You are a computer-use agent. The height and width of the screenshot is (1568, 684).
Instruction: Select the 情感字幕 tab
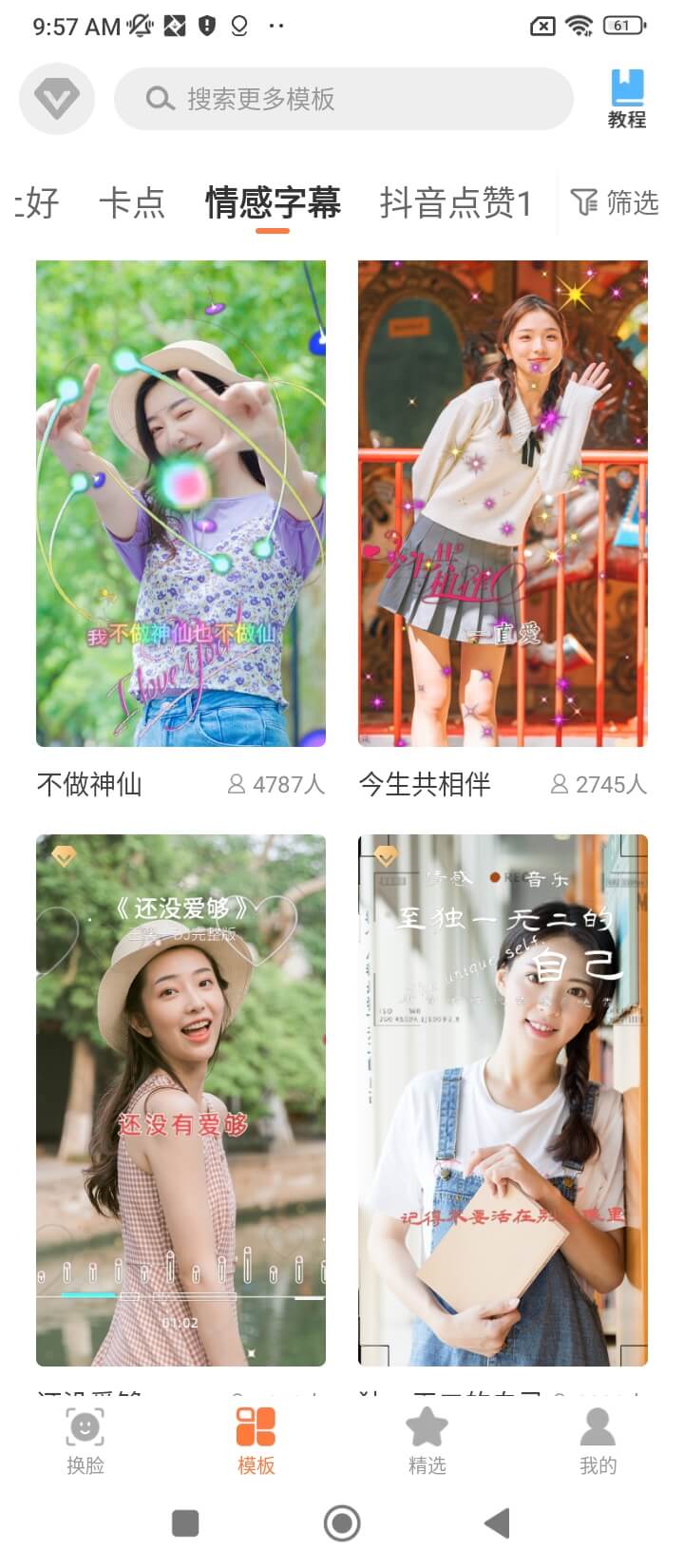pos(273,202)
